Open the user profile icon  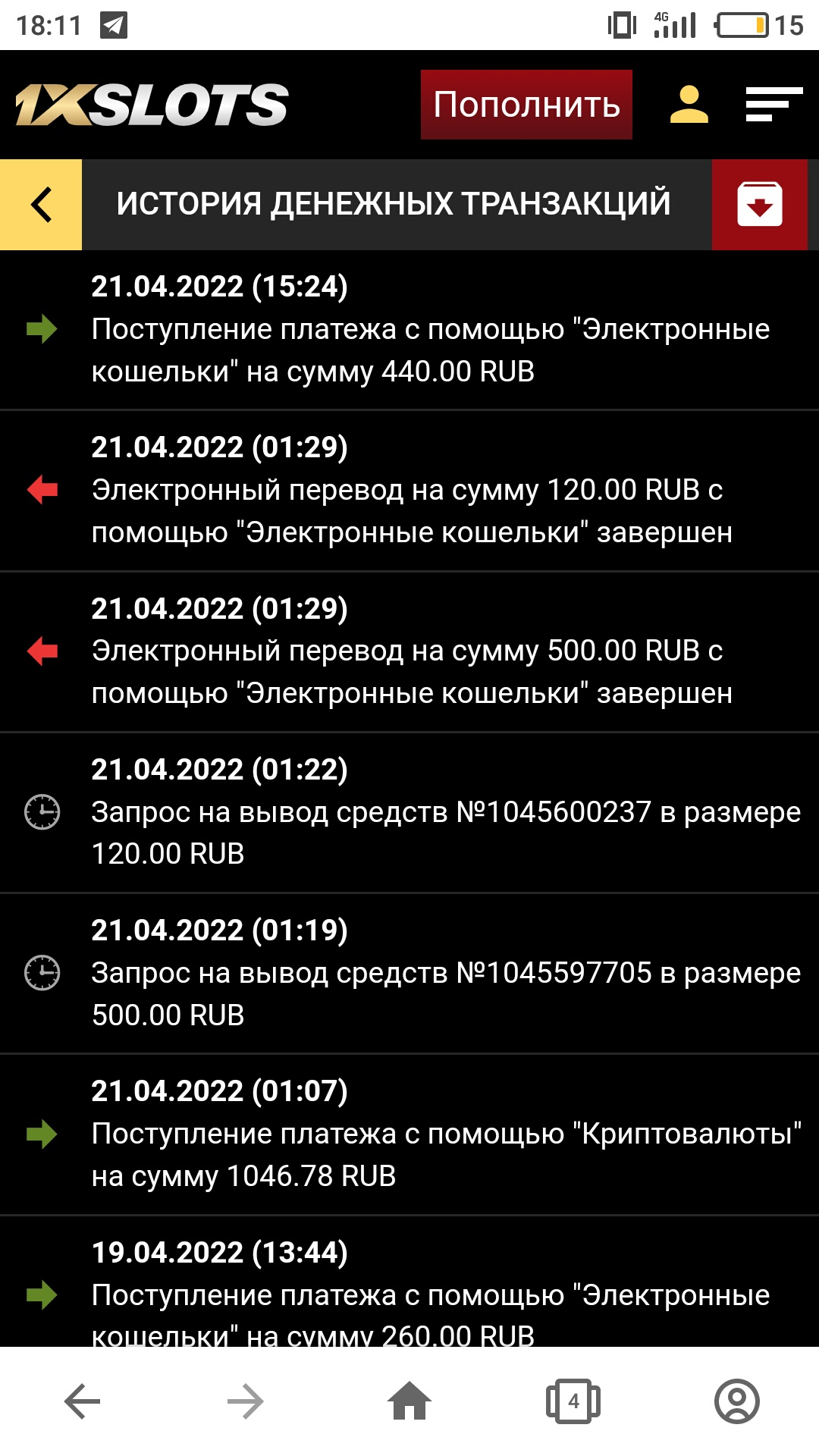click(x=689, y=105)
